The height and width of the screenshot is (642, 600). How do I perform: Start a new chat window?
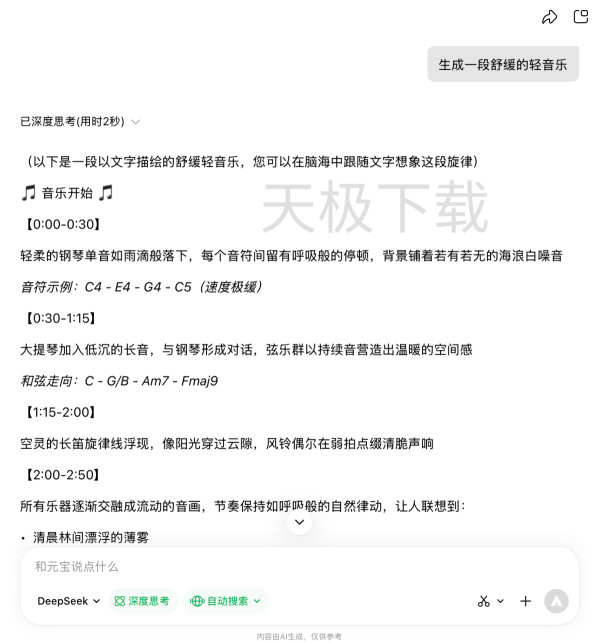[x=580, y=17]
